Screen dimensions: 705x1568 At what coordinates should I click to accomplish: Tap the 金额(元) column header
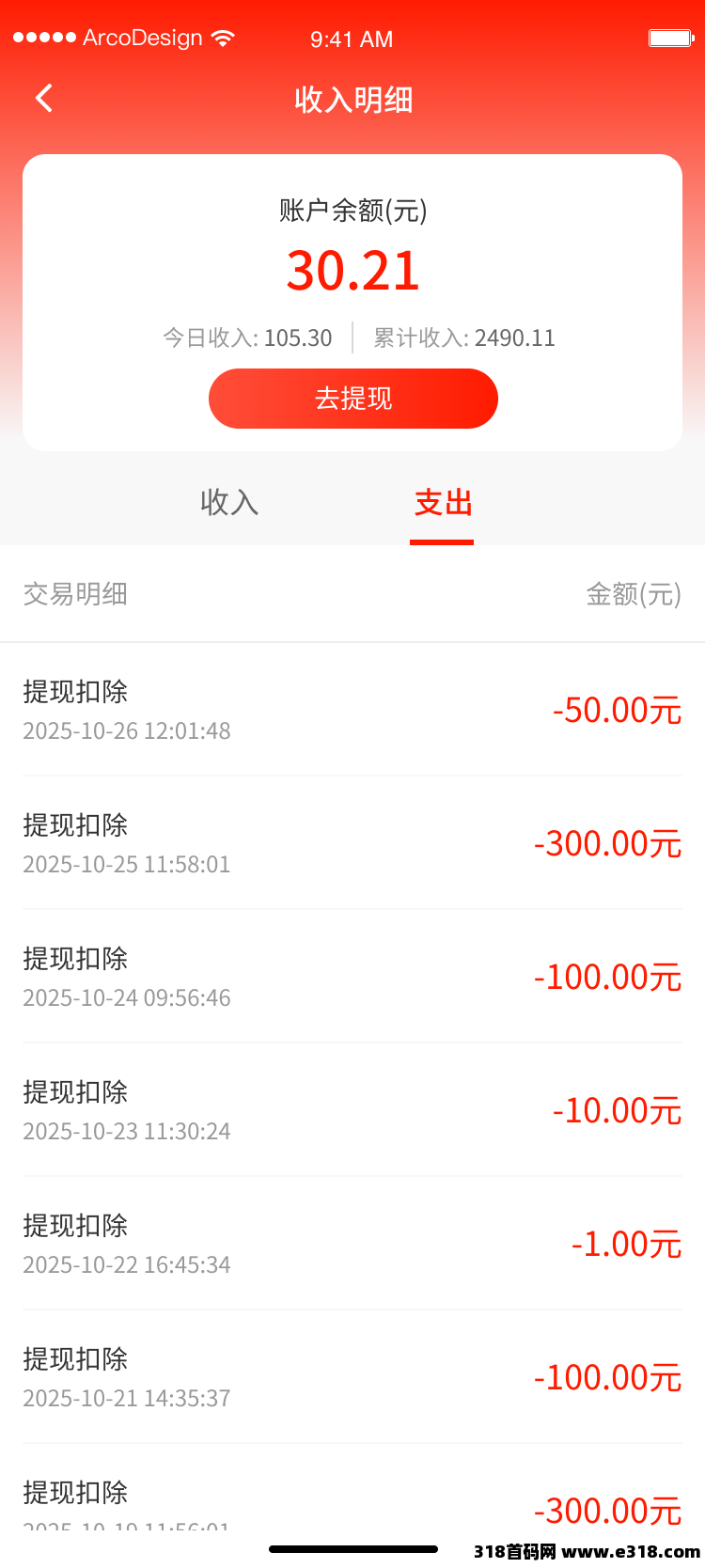click(x=633, y=594)
